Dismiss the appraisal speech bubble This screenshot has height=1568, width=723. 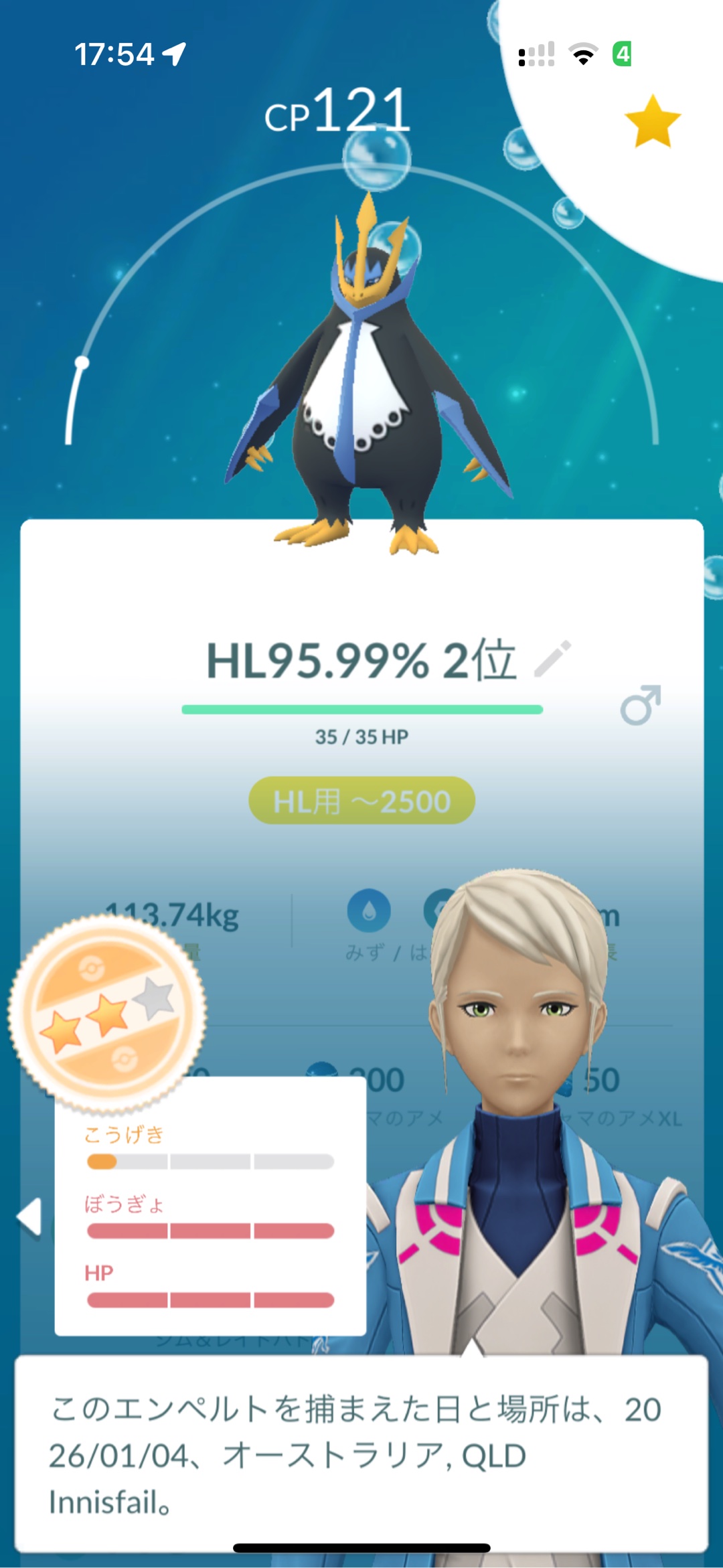[361, 1453]
